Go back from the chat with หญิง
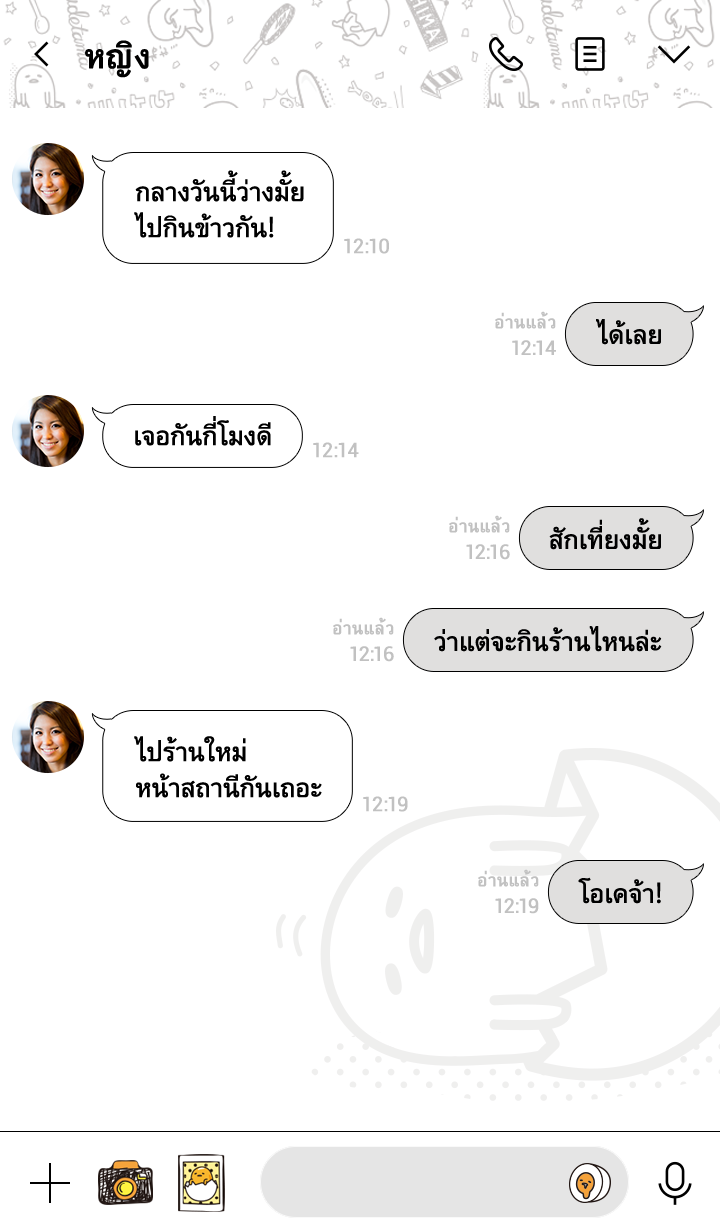Screen dimensions: 720x1232 click(x=41, y=55)
